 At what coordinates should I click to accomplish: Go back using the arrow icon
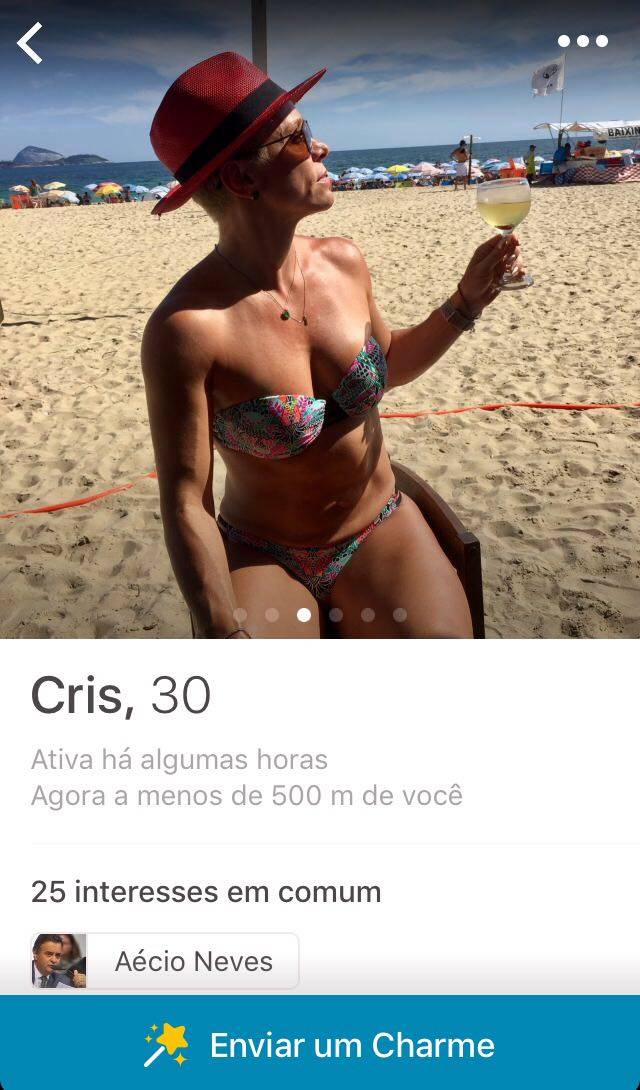[x=30, y=43]
